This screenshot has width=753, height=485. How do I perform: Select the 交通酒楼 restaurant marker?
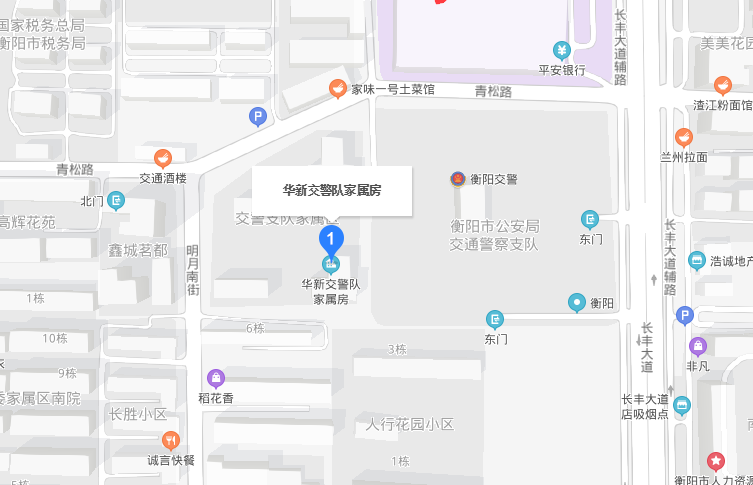coord(162,158)
